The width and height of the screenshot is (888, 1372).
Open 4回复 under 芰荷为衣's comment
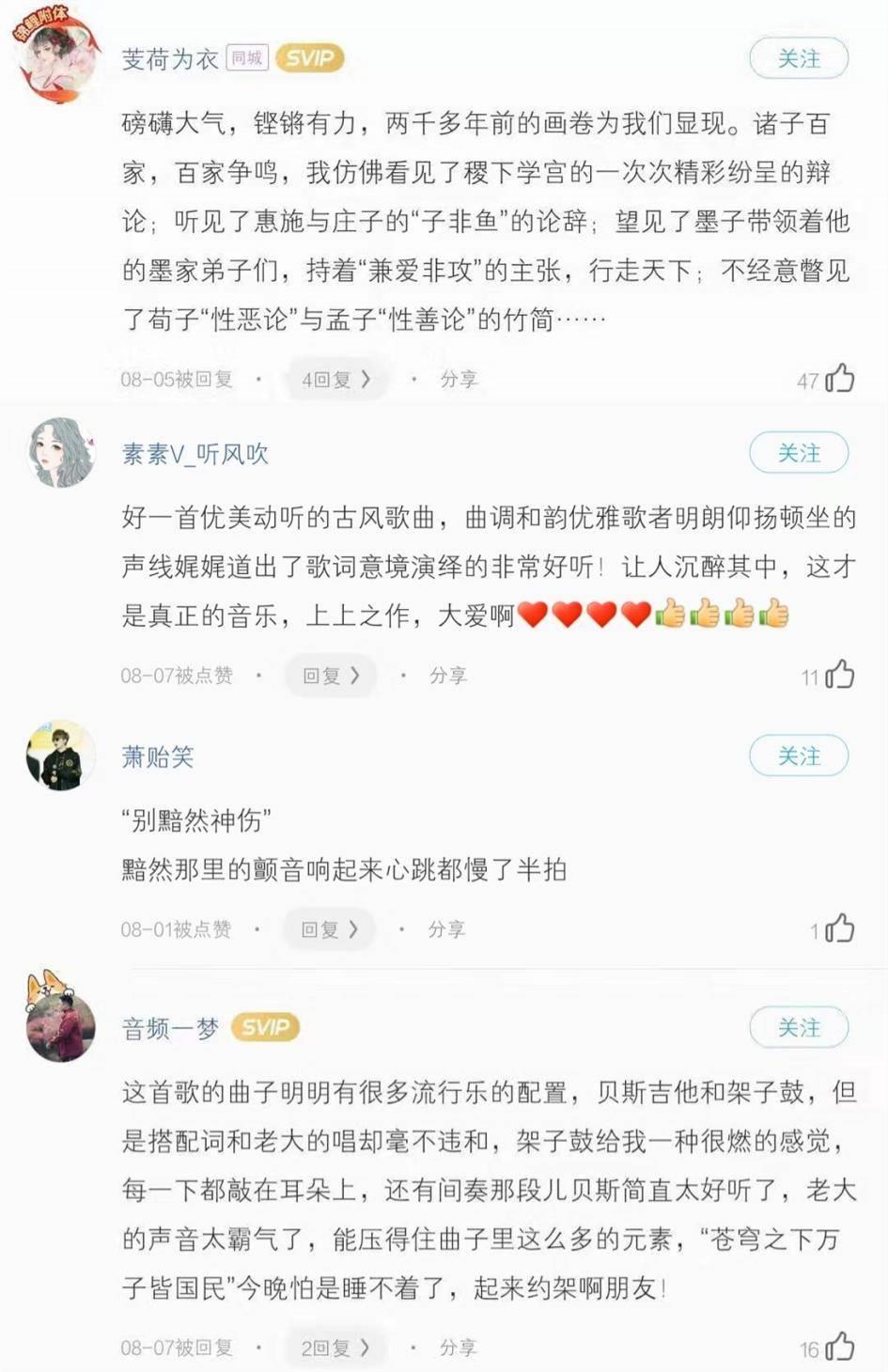coord(335,380)
